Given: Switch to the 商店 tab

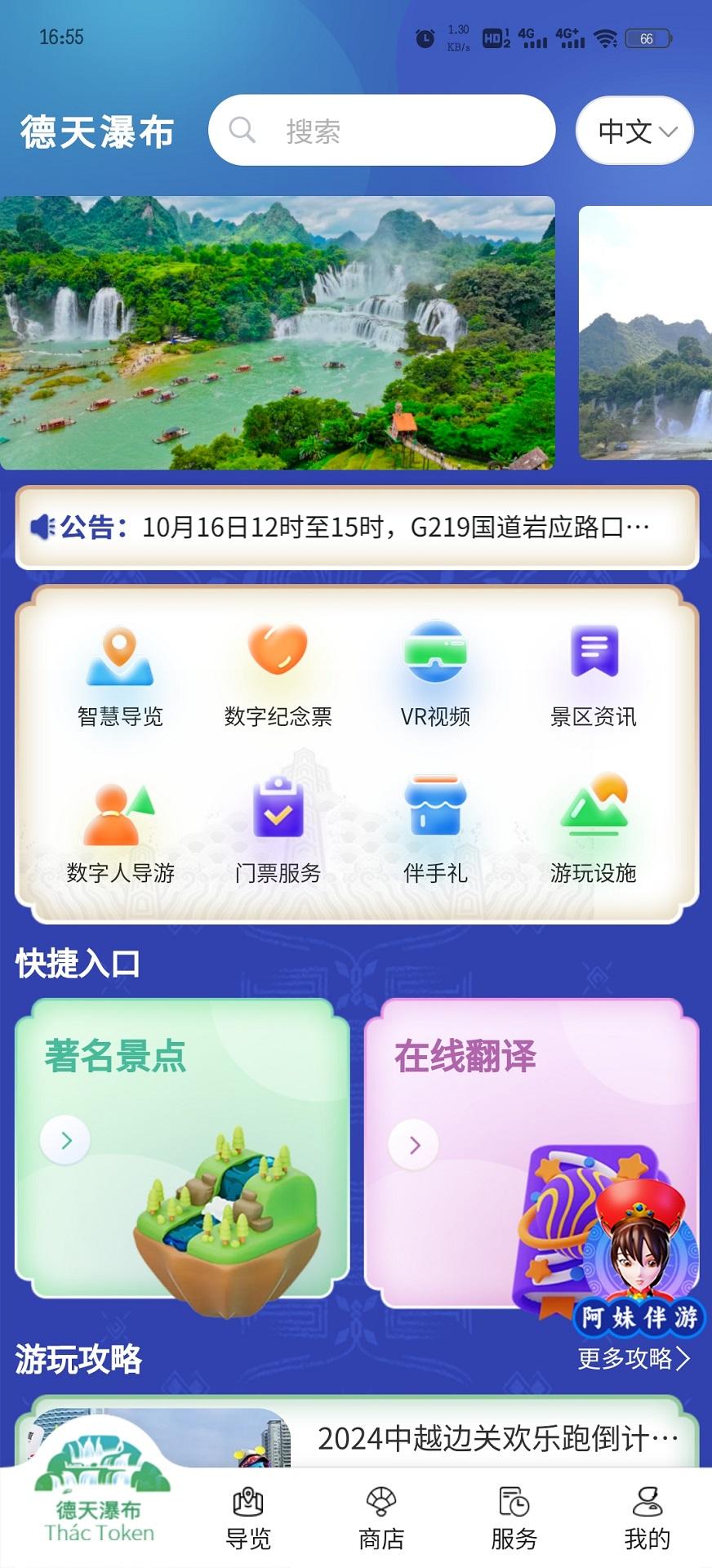Looking at the screenshot, I should tap(380, 1519).
